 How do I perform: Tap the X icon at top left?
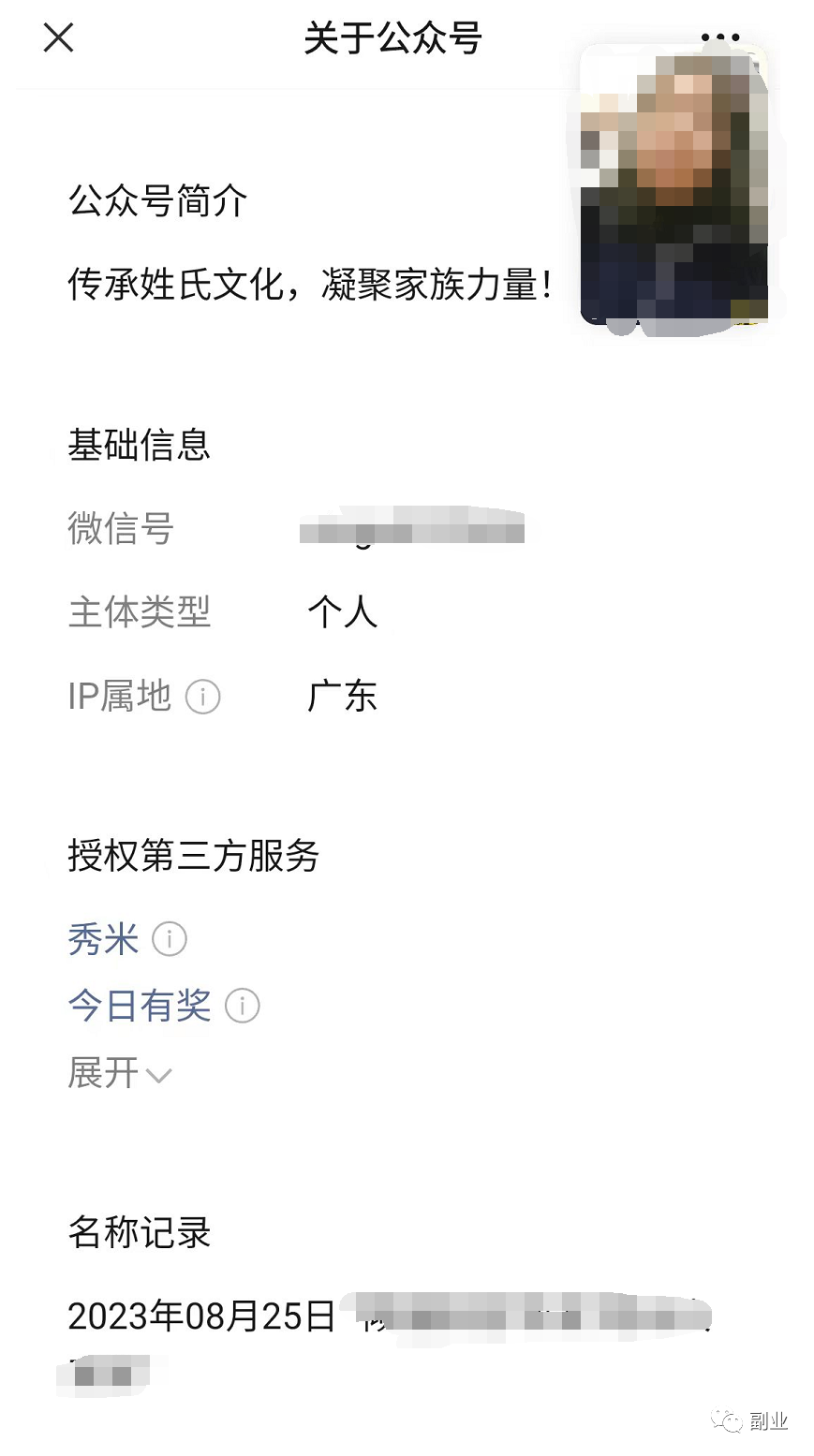tap(58, 38)
